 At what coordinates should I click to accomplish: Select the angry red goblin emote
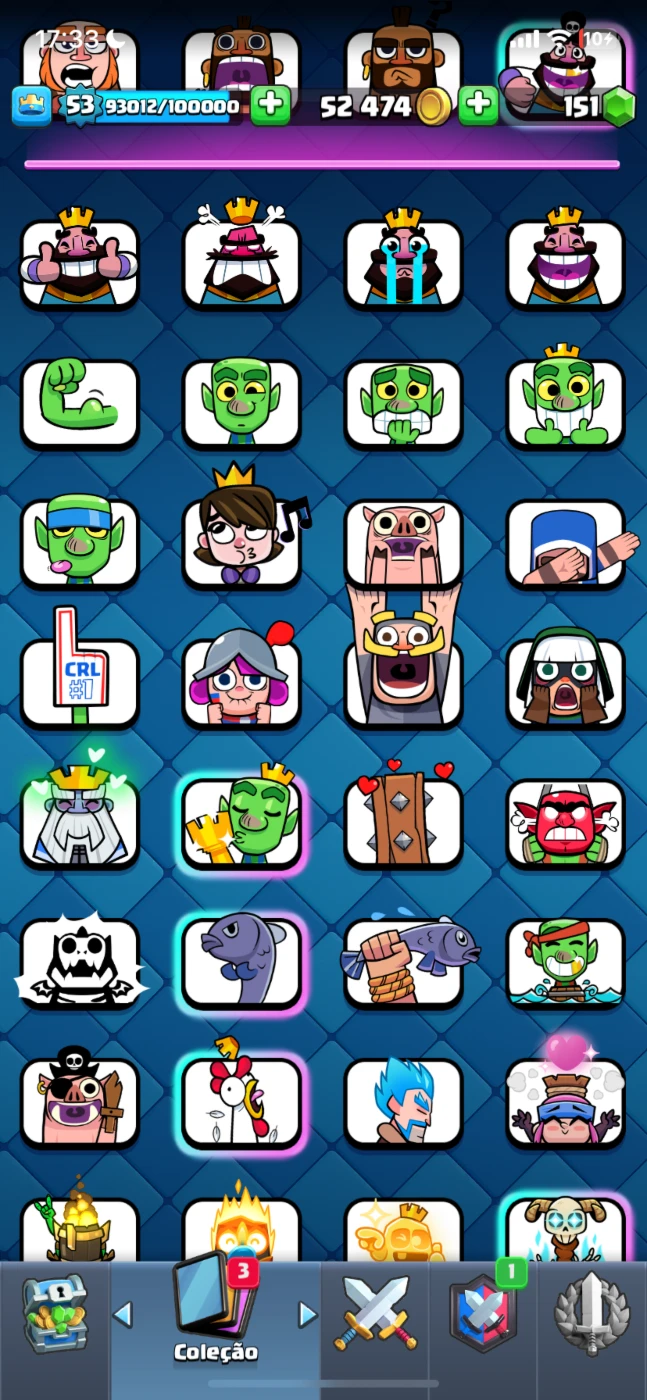(x=566, y=822)
